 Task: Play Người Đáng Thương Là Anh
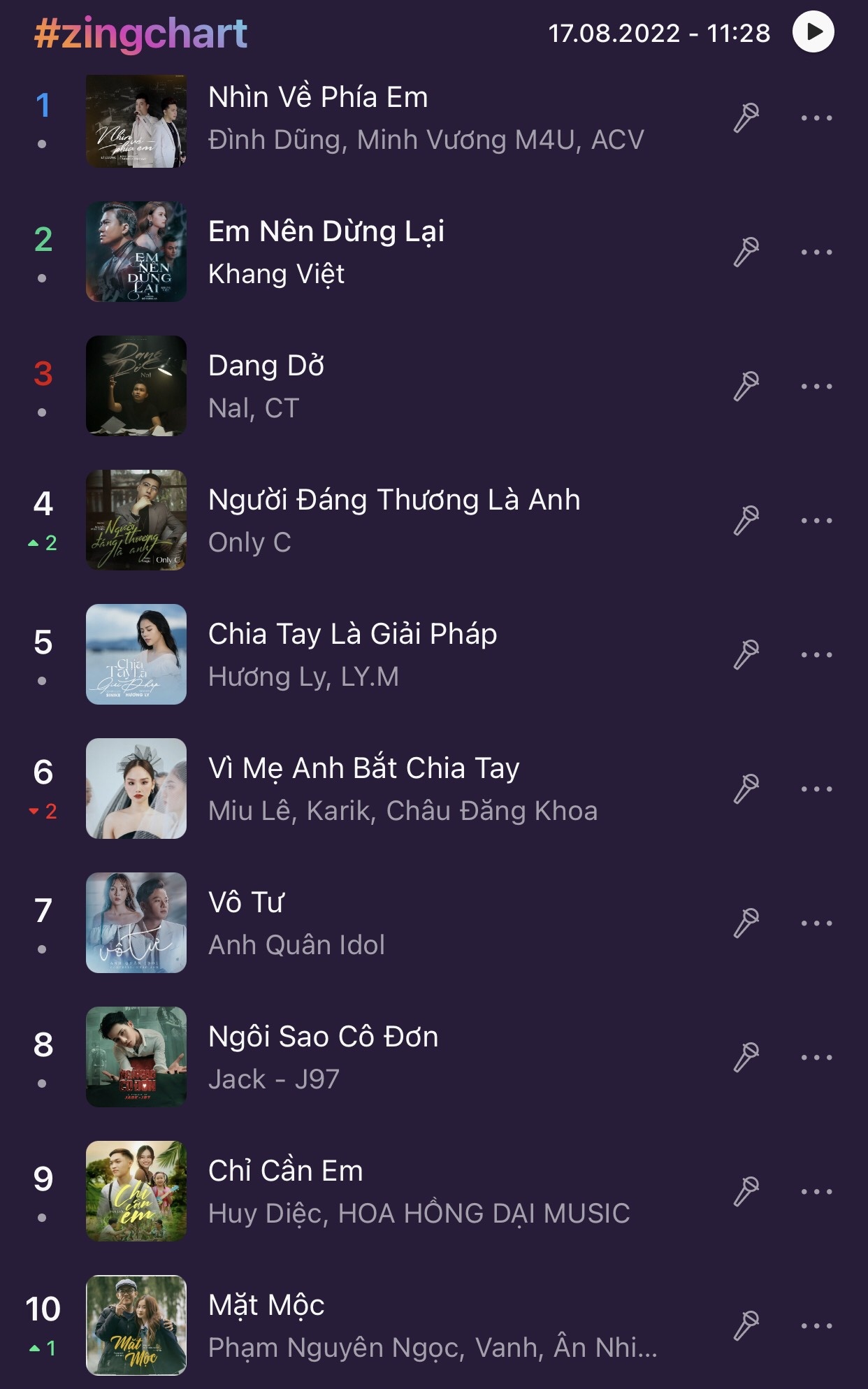[x=393, y=501]
